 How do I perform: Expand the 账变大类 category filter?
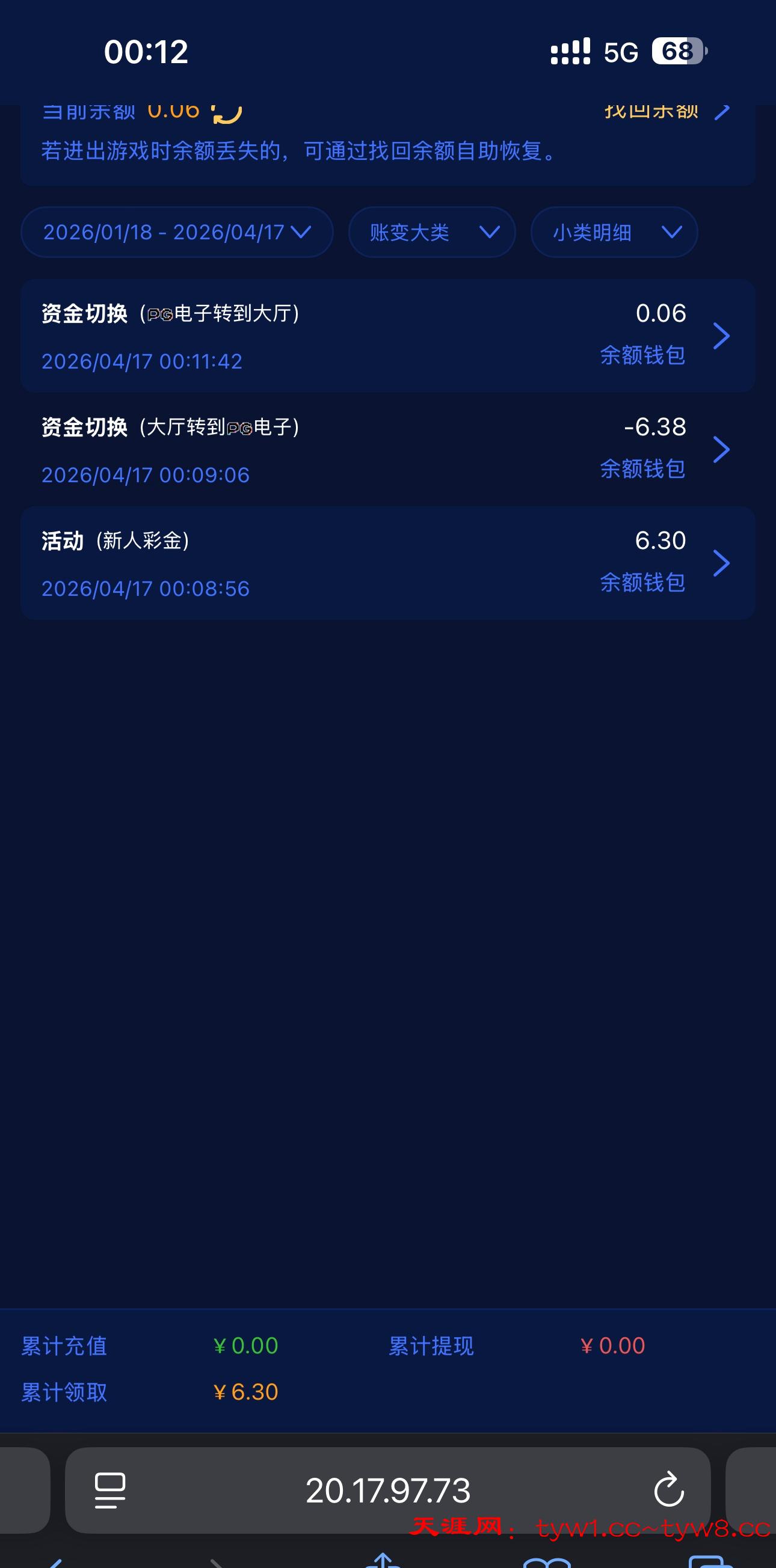[432, 232]
